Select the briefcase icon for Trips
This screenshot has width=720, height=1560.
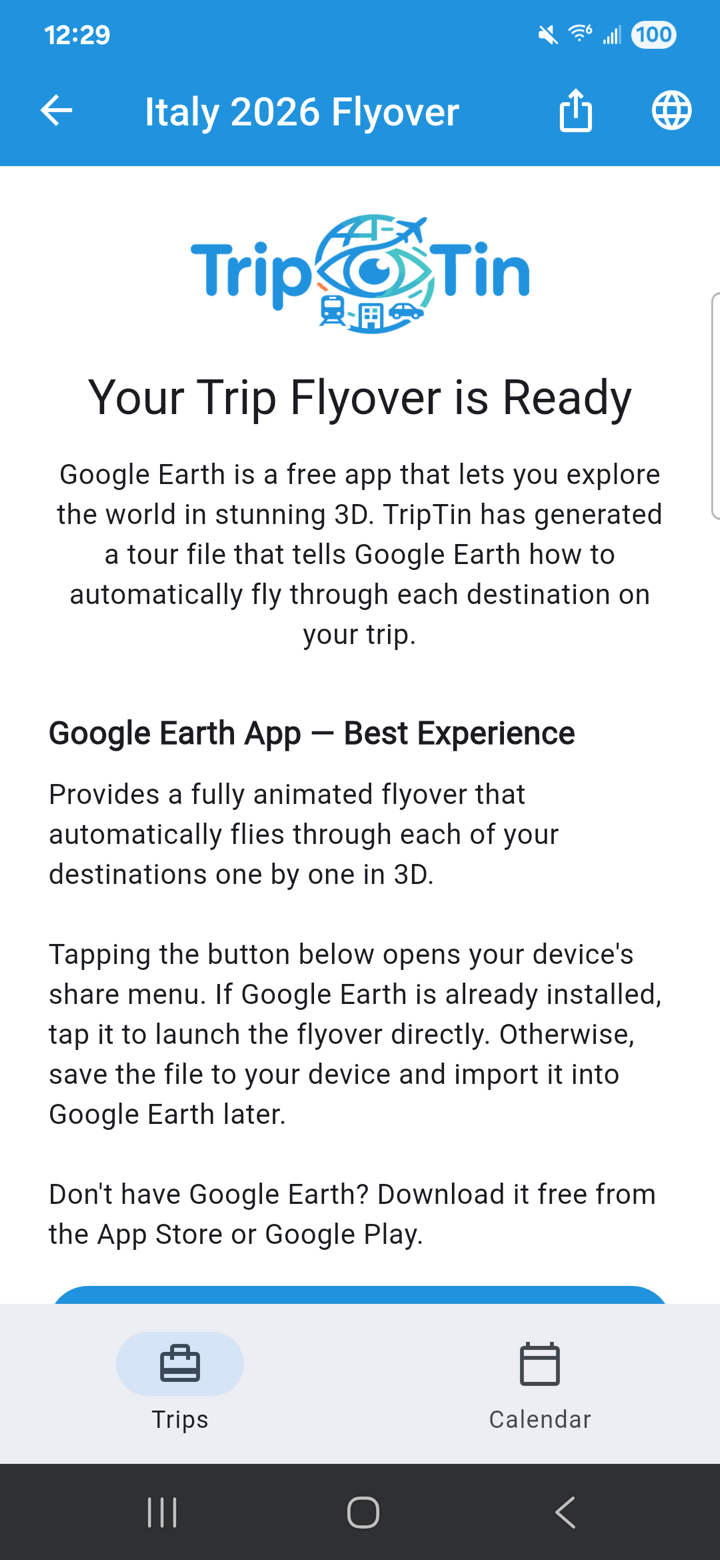pos(179,1362)
